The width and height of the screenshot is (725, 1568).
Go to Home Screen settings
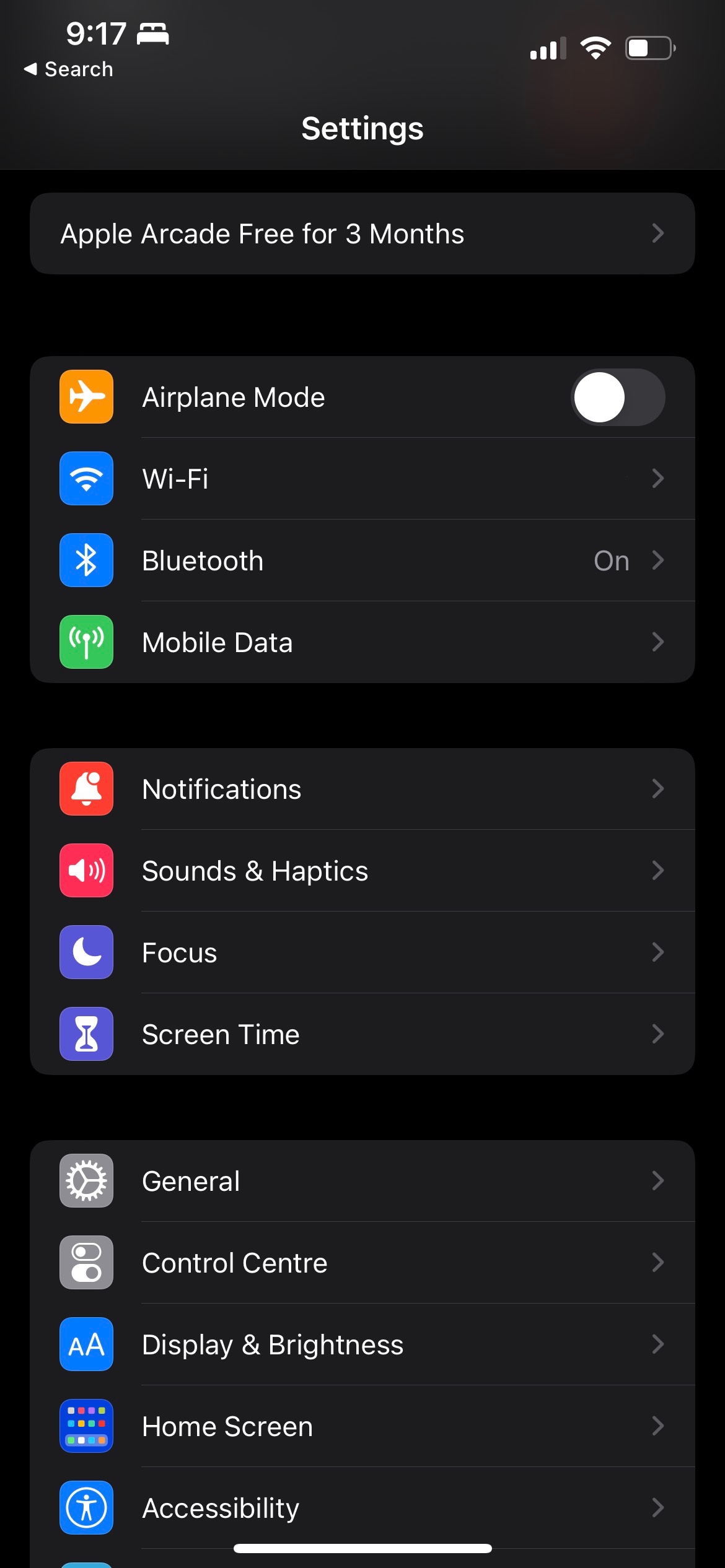click(362, 1426)
